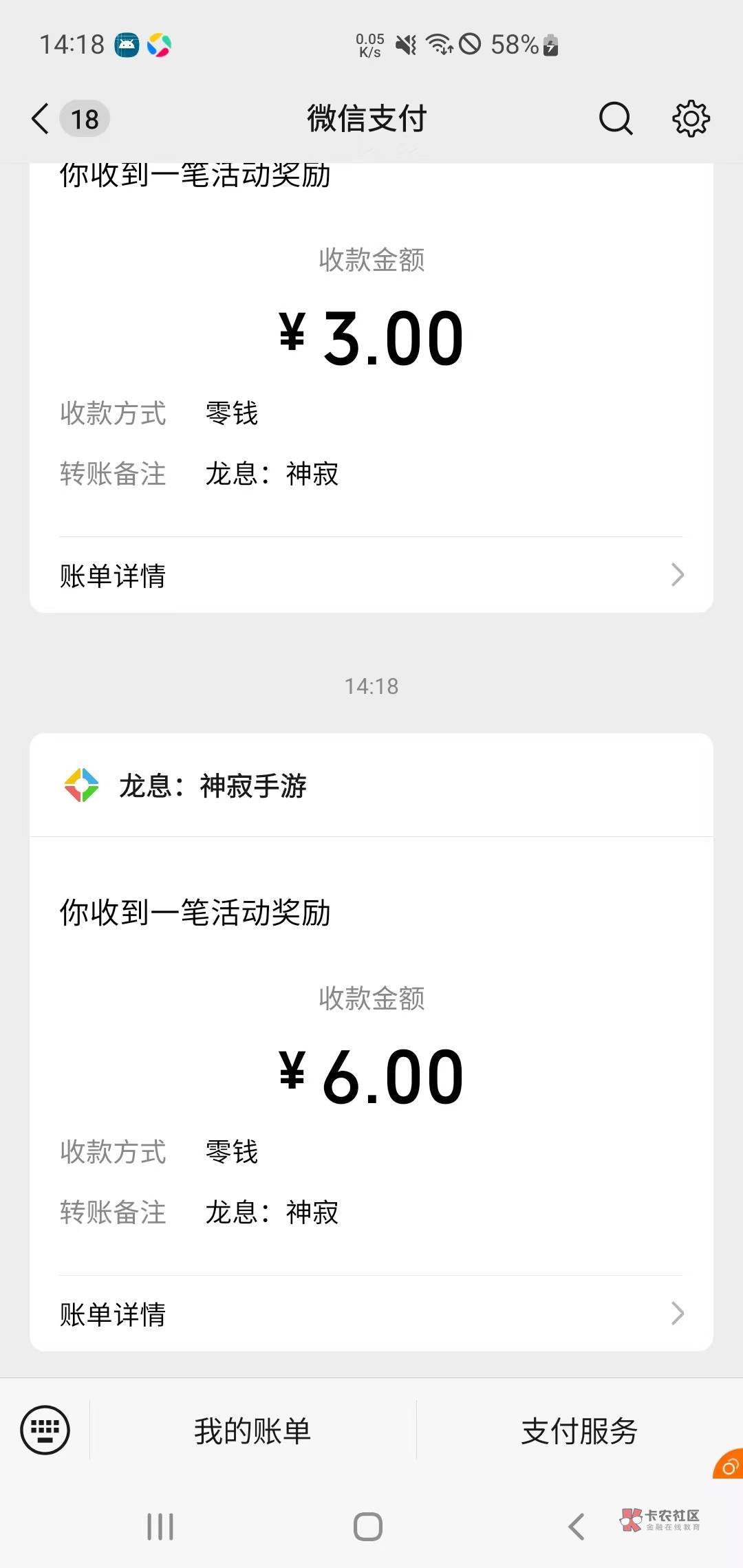Open 支付服务 menu

click(579, 1431)
